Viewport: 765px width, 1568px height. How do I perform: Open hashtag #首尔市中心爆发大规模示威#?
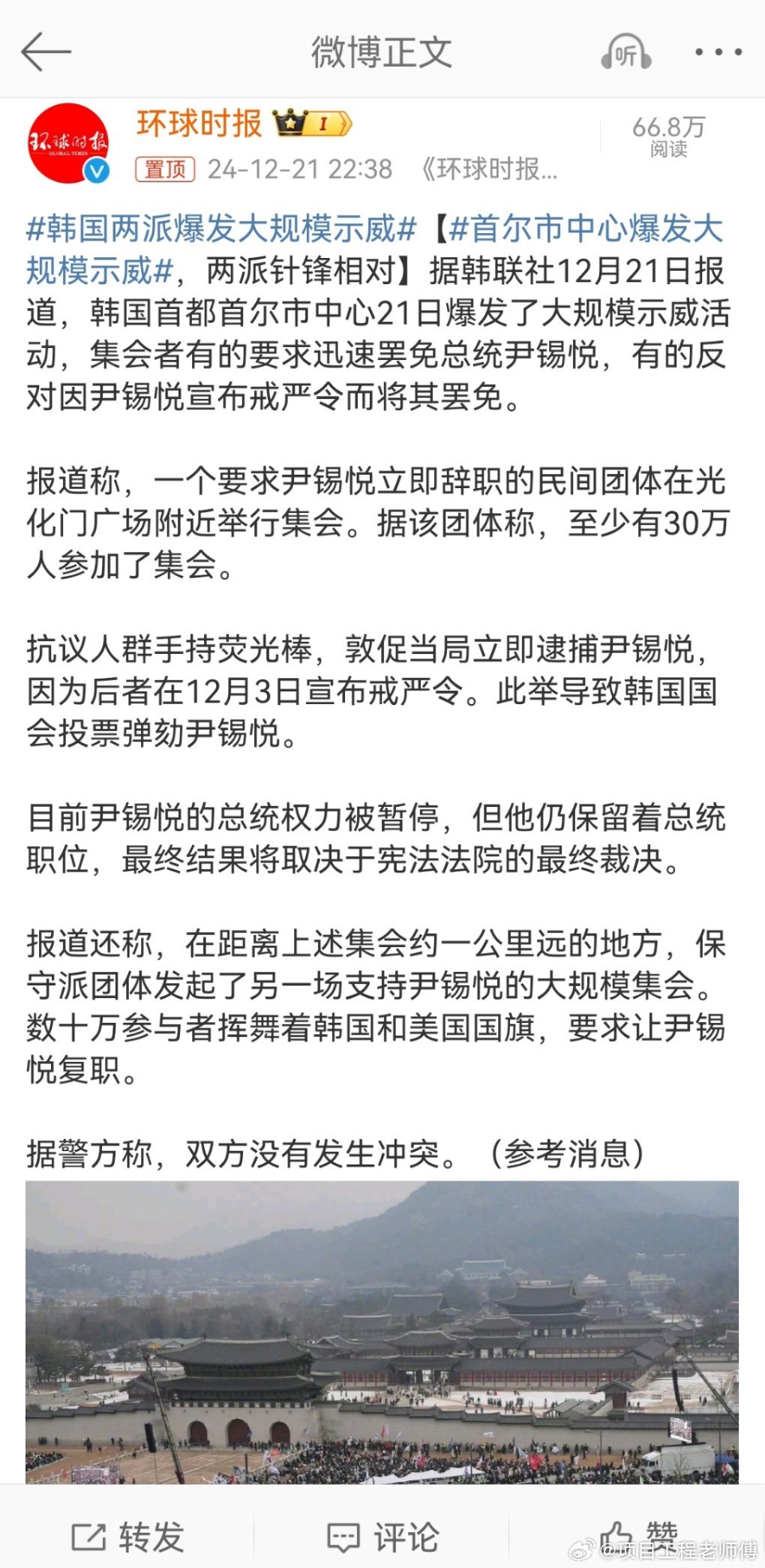tap(375, 249)
